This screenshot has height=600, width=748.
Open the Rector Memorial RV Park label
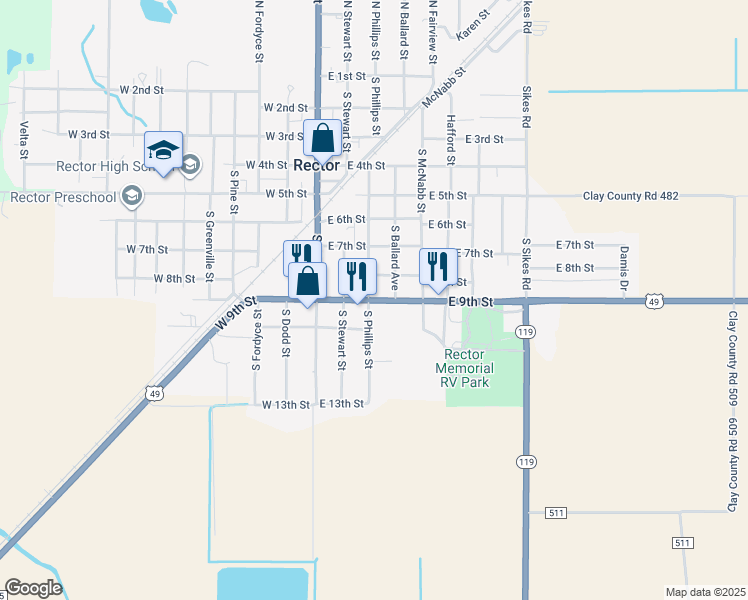coord(464,368)
